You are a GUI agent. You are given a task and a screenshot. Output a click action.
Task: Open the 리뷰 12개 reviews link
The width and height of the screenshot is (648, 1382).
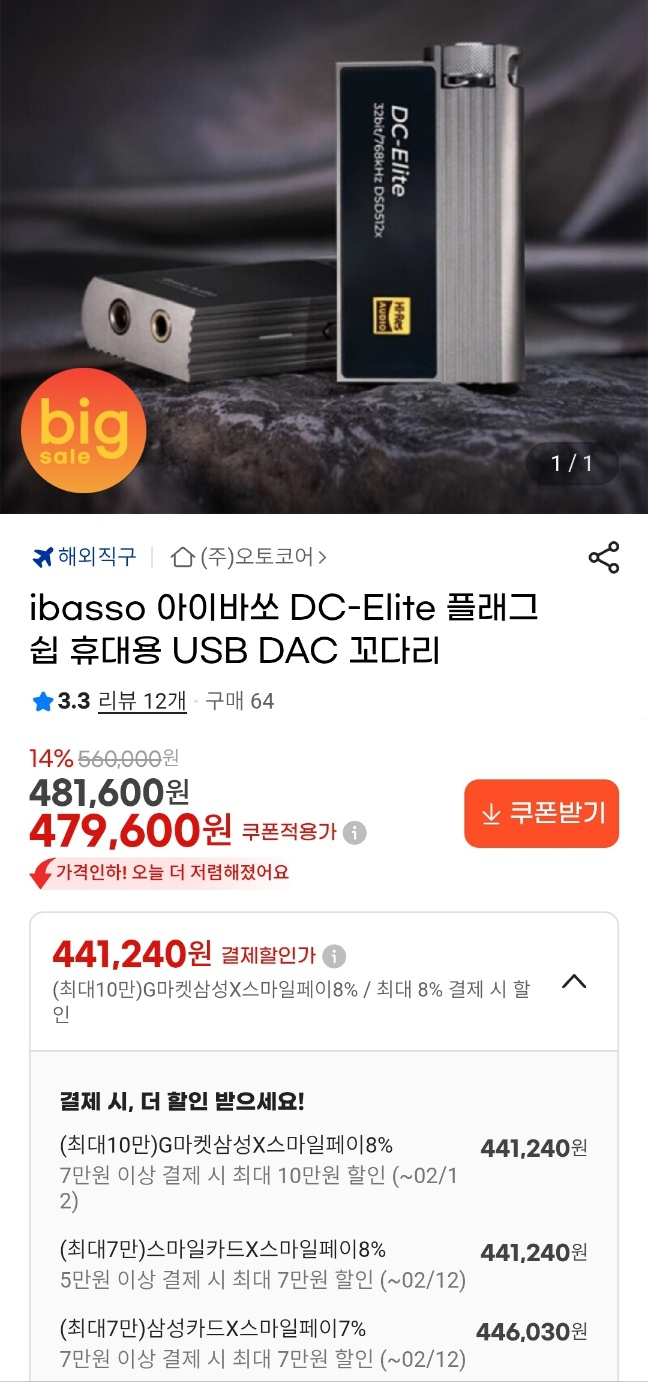pos(142,701)
